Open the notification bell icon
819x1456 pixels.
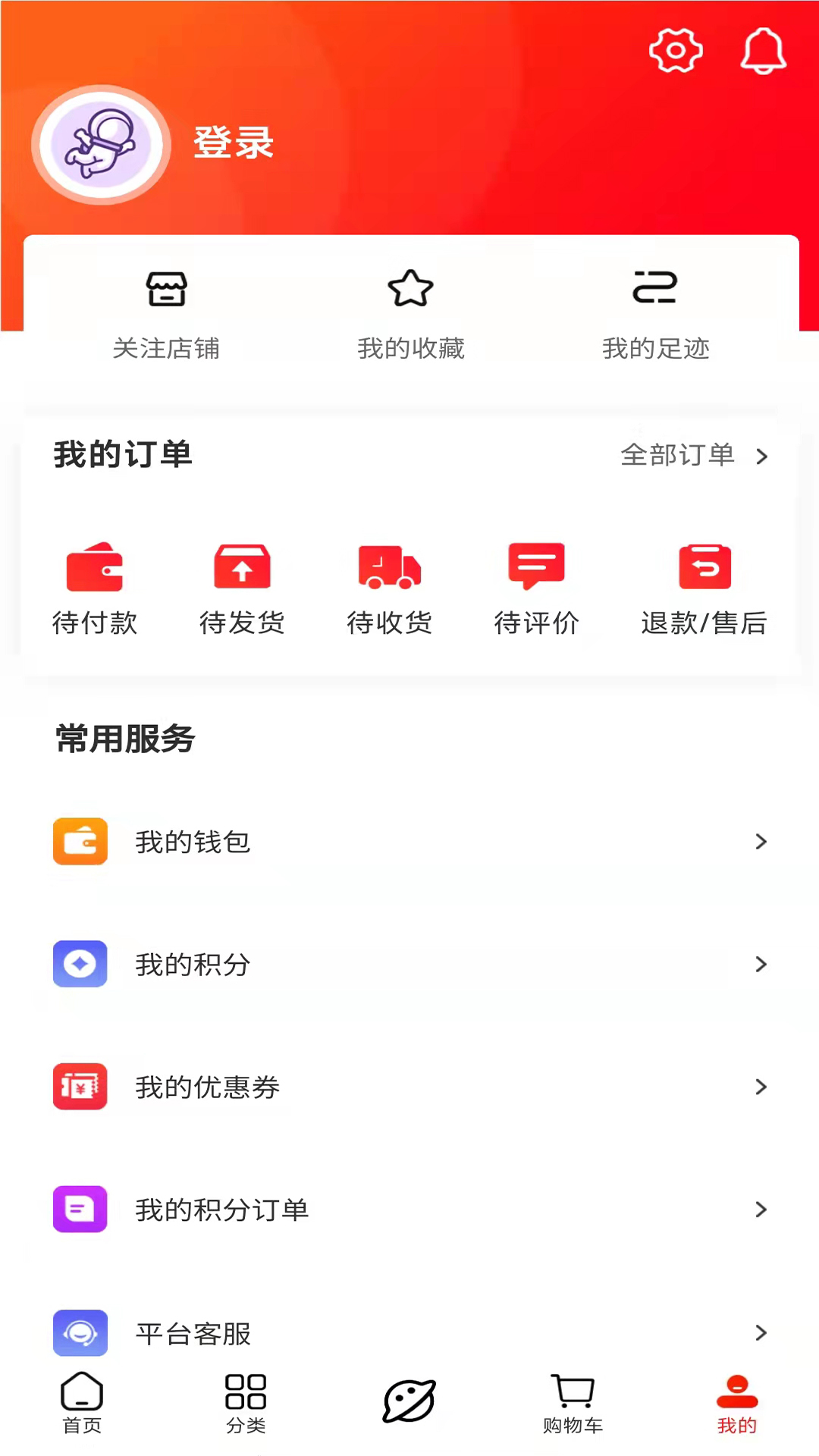coord(763,51)
